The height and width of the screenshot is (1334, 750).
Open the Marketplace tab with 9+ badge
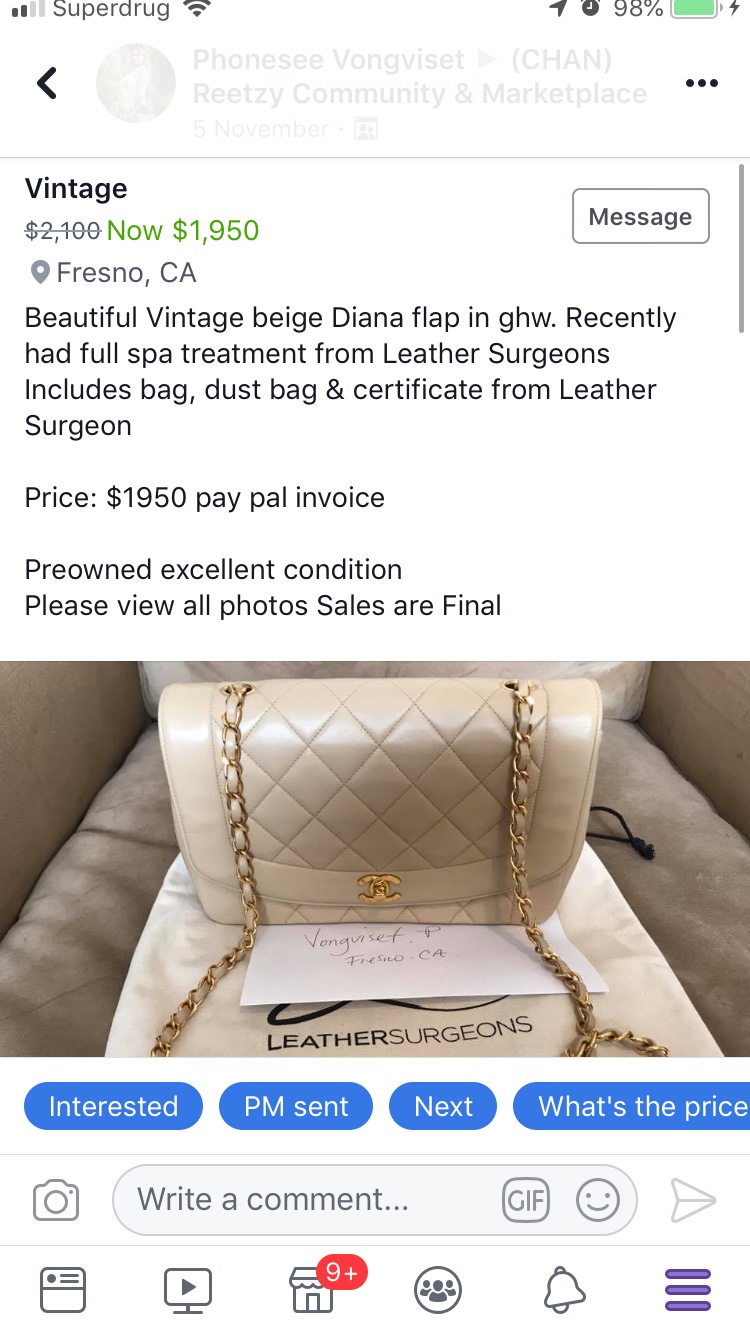313,1289
